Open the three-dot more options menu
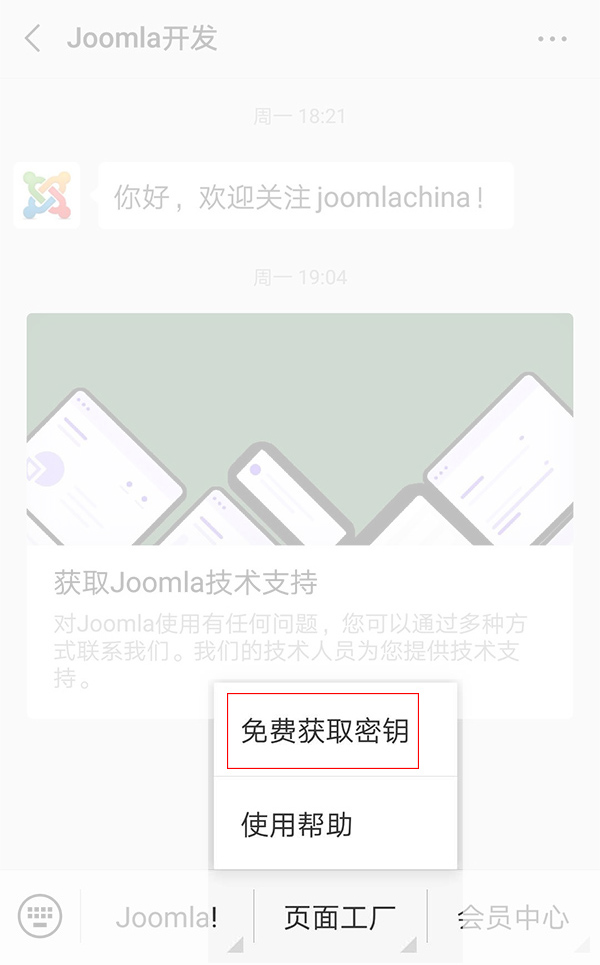Screen dimensions: 600x965 click(x=552, y=39)
